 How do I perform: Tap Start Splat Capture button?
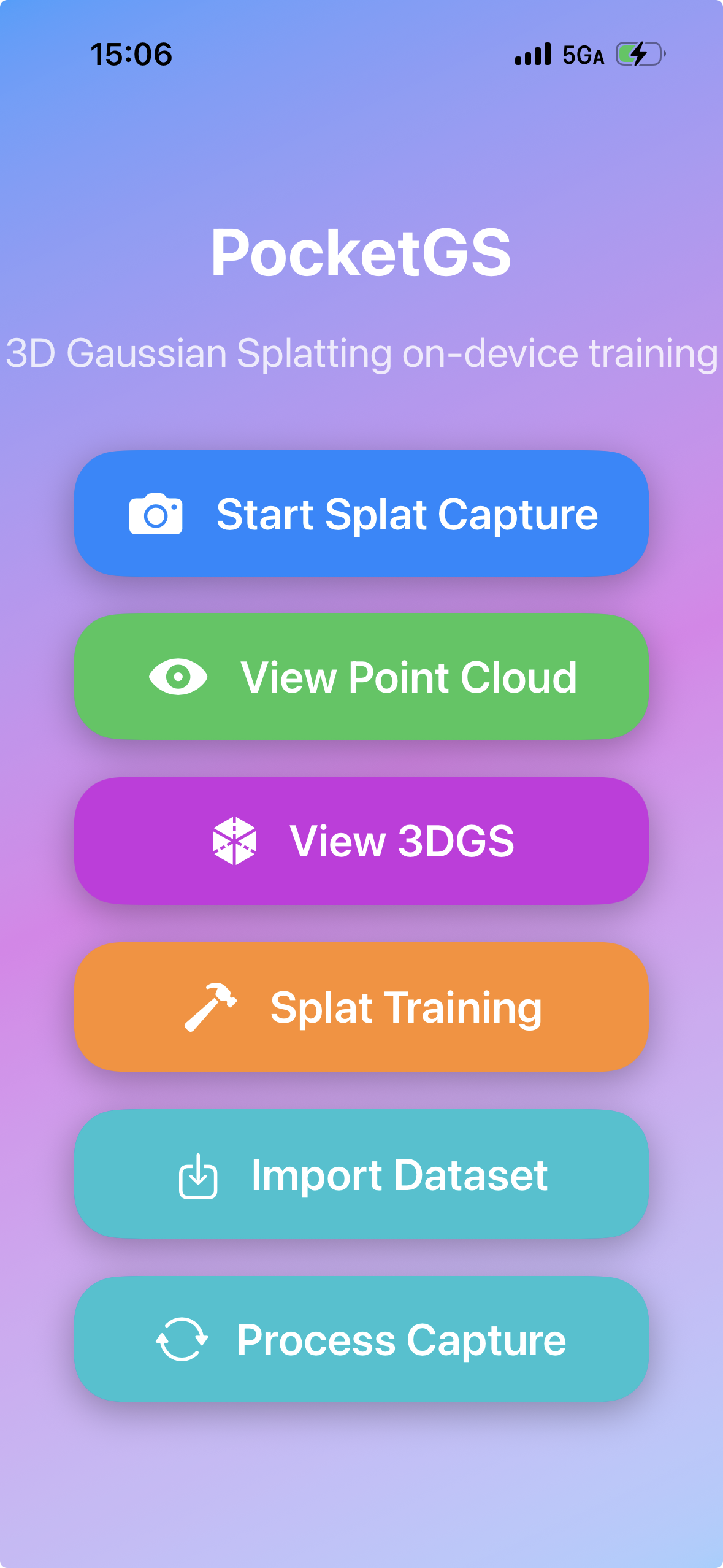pos(361,513)
